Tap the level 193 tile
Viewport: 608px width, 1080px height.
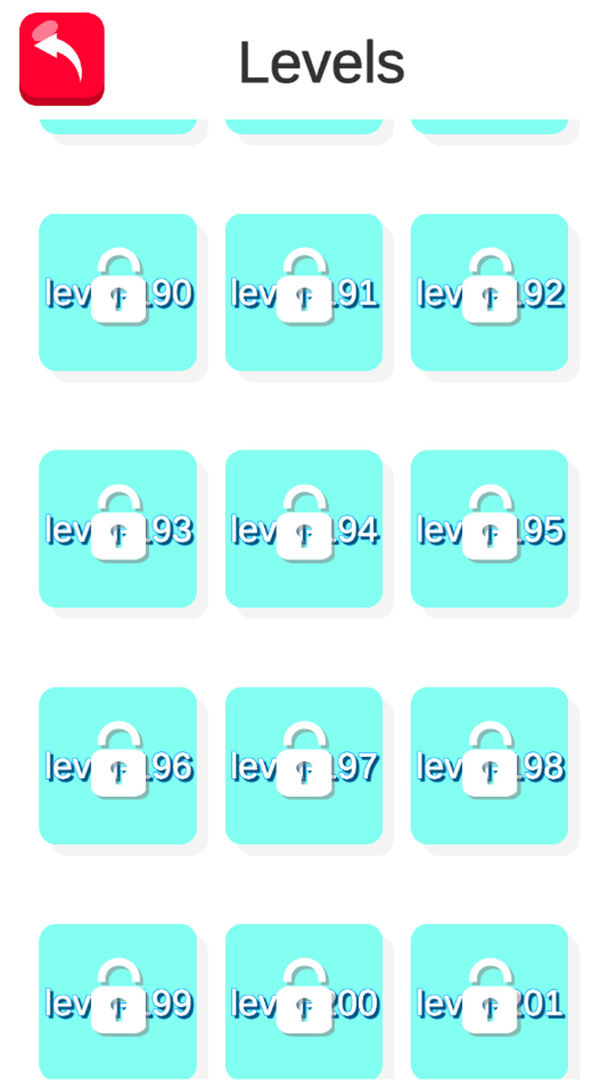[x=118, y=529]
